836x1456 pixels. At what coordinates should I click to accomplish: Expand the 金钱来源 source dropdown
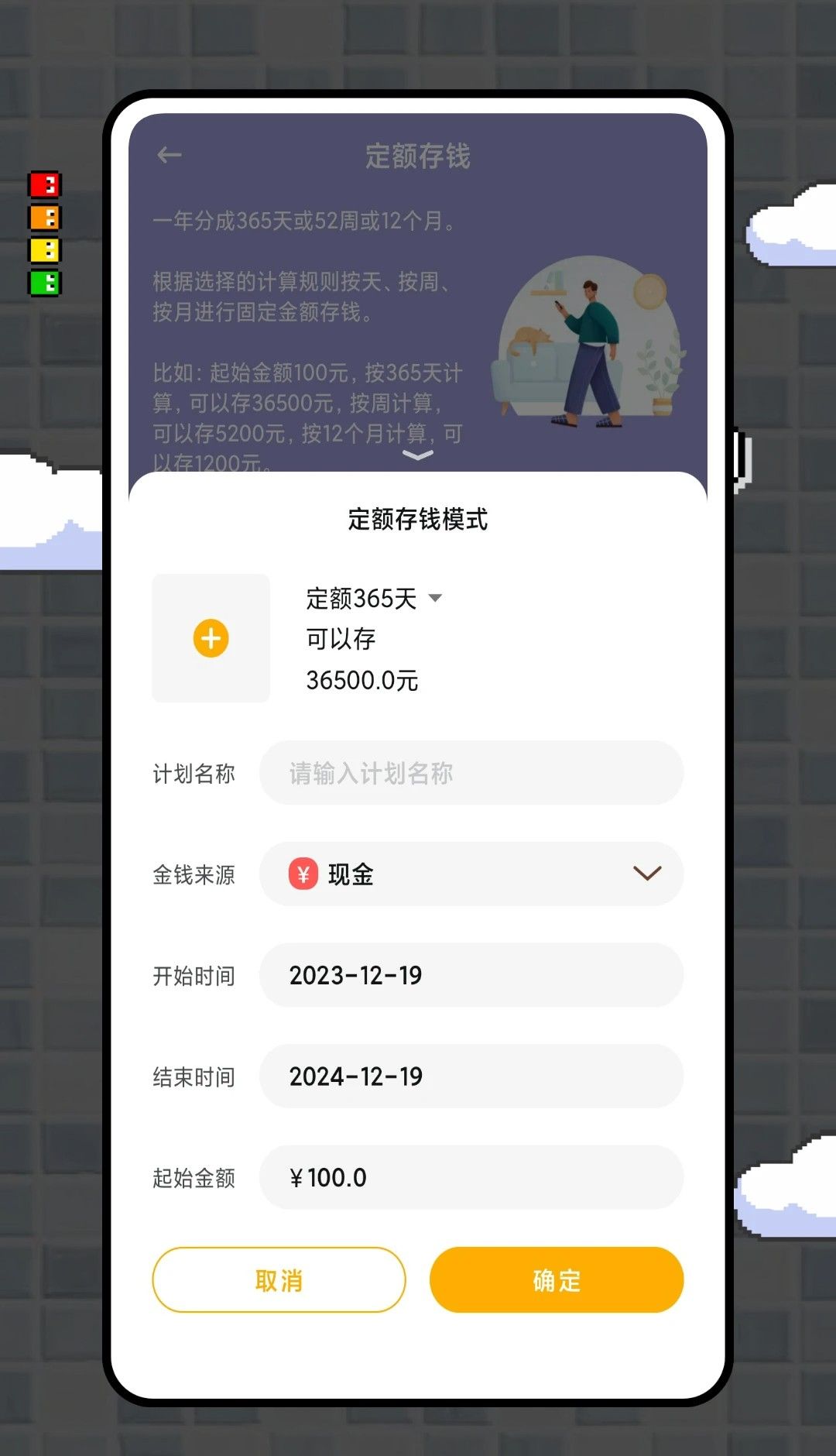(646, 874)
